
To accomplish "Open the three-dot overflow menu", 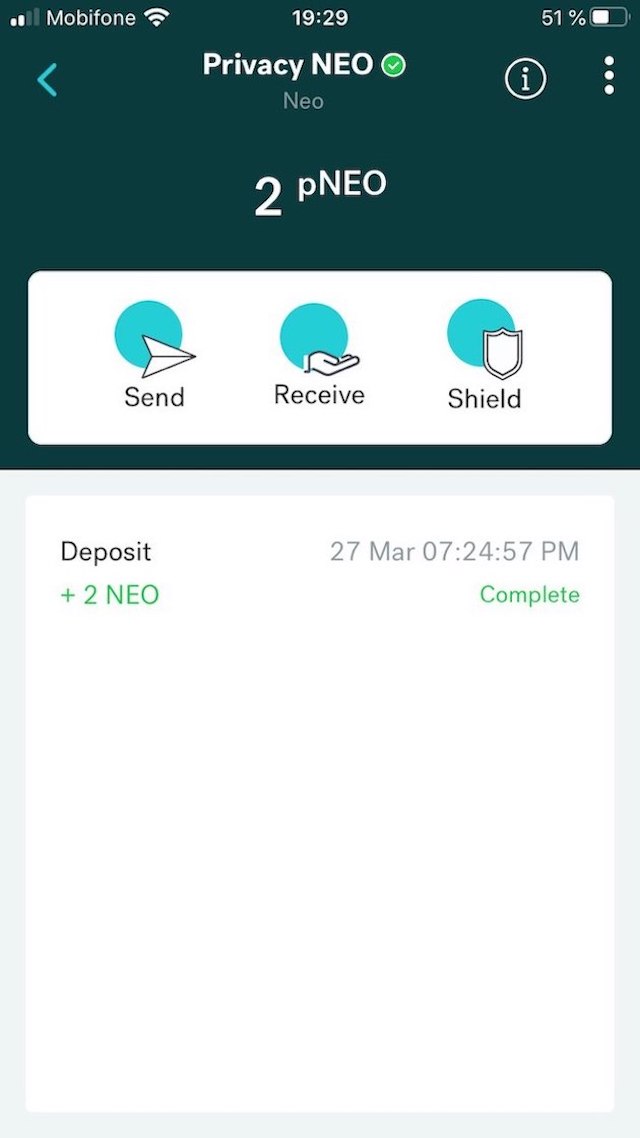I will click(x=609, y=75).
